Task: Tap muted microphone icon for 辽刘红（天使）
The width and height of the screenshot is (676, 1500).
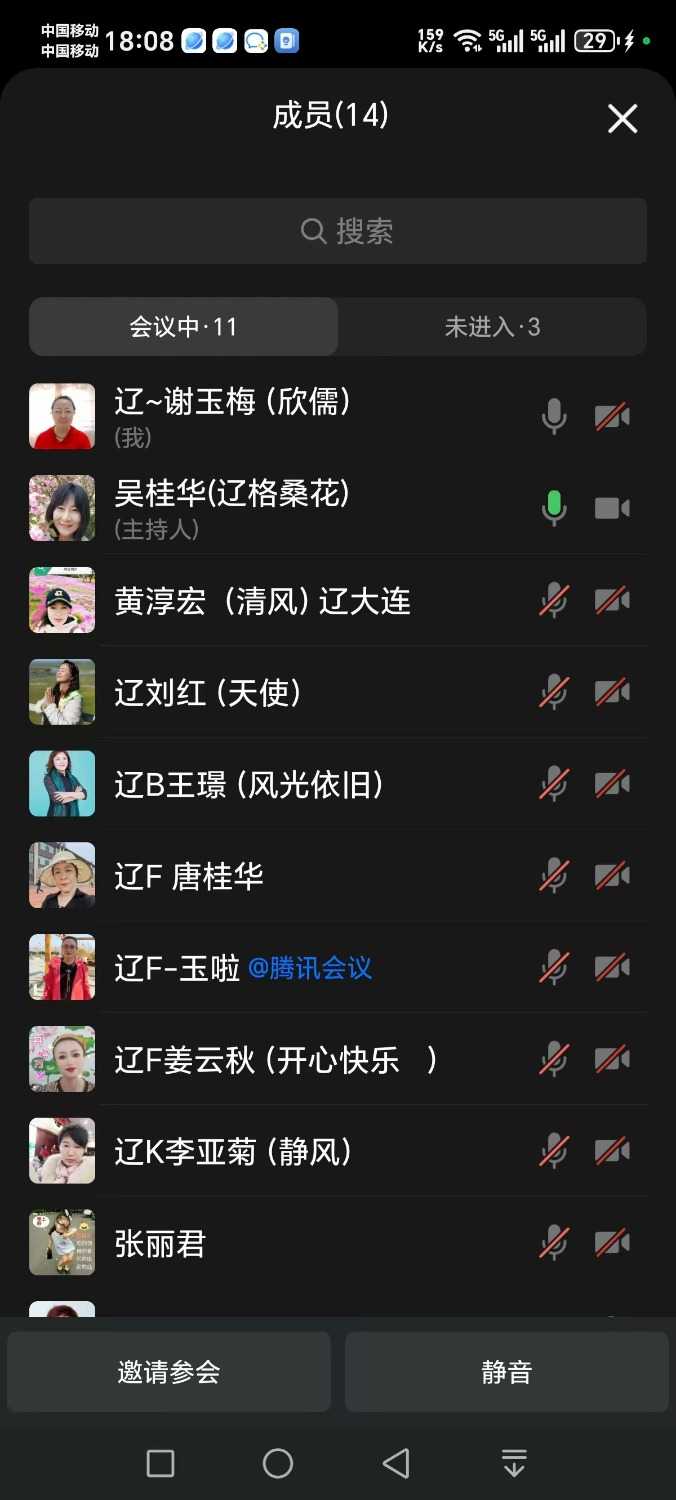Action: click(554, 692)
